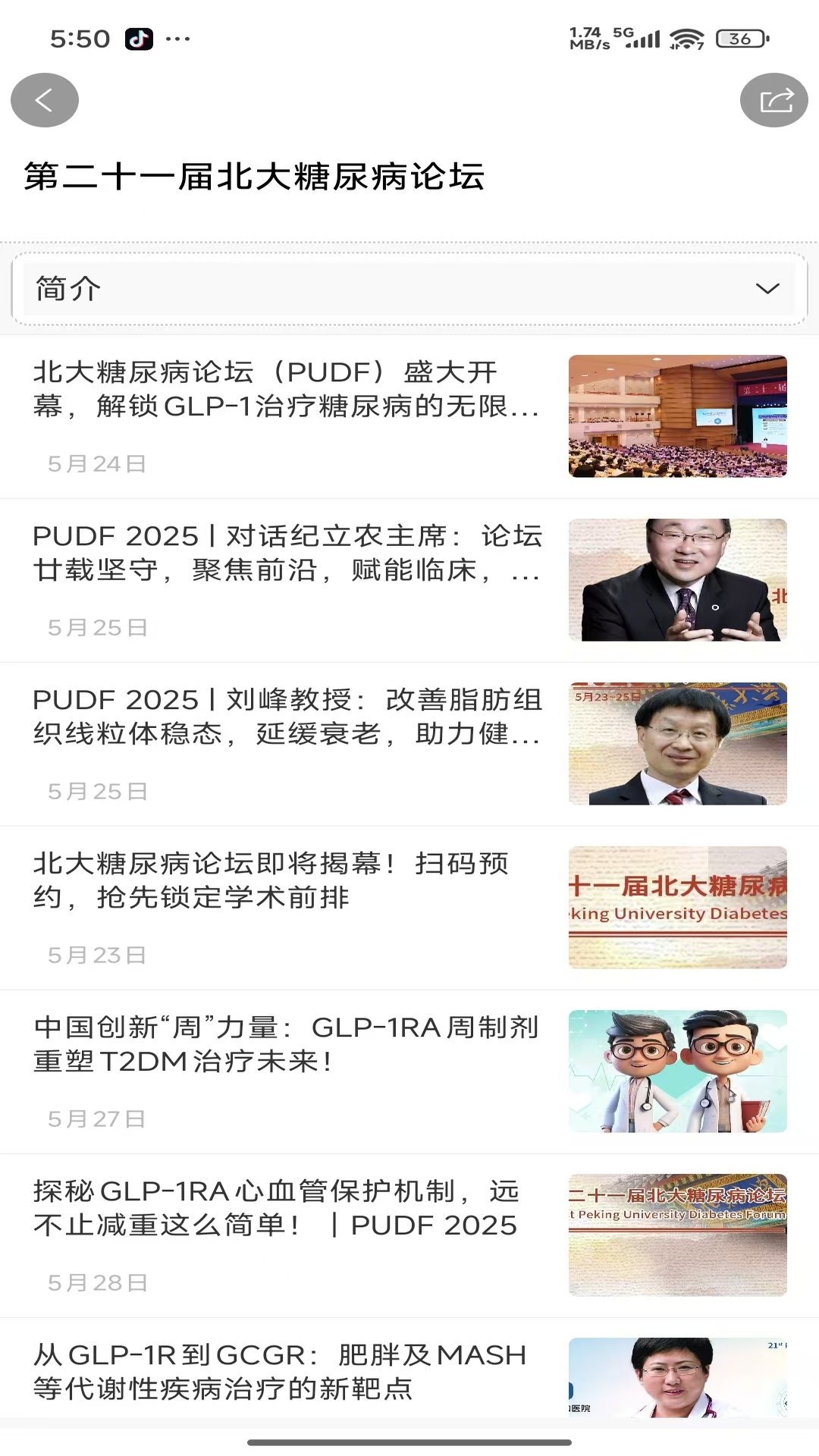The width and height of the screenshot is (819, 1456).
Task: Tap the forum title 第二十一届北大糖尿病论坛
Action: [255, 175]
